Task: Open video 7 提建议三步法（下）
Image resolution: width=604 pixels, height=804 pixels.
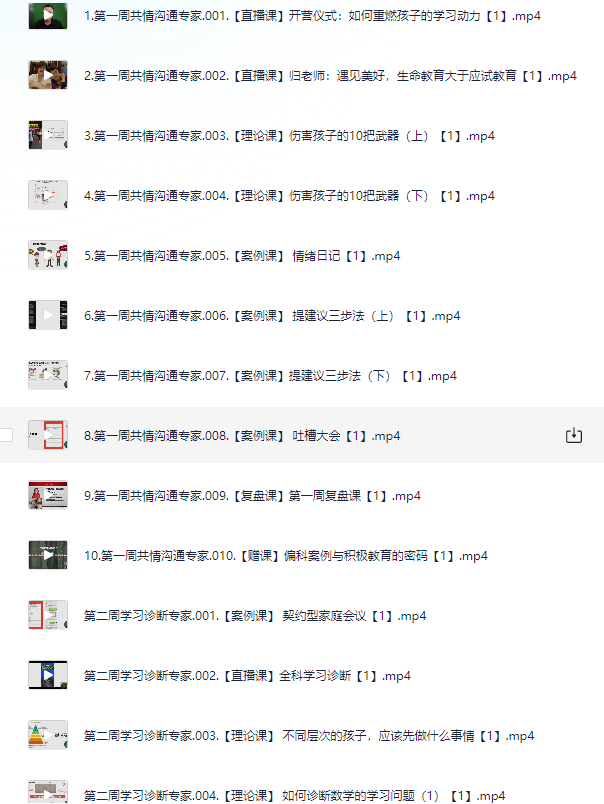Action: click(x=270, y=376)
